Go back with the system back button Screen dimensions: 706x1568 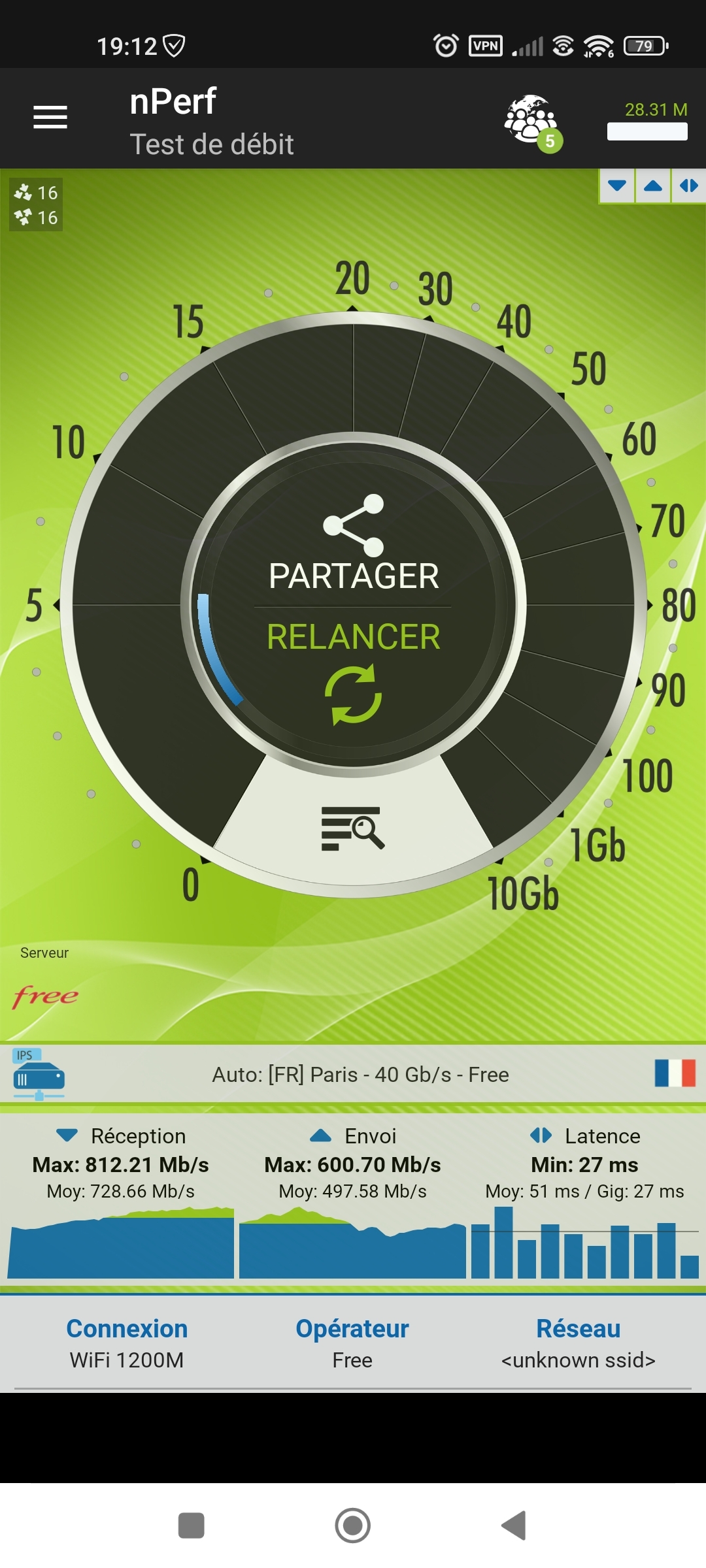click(514, 1526)
